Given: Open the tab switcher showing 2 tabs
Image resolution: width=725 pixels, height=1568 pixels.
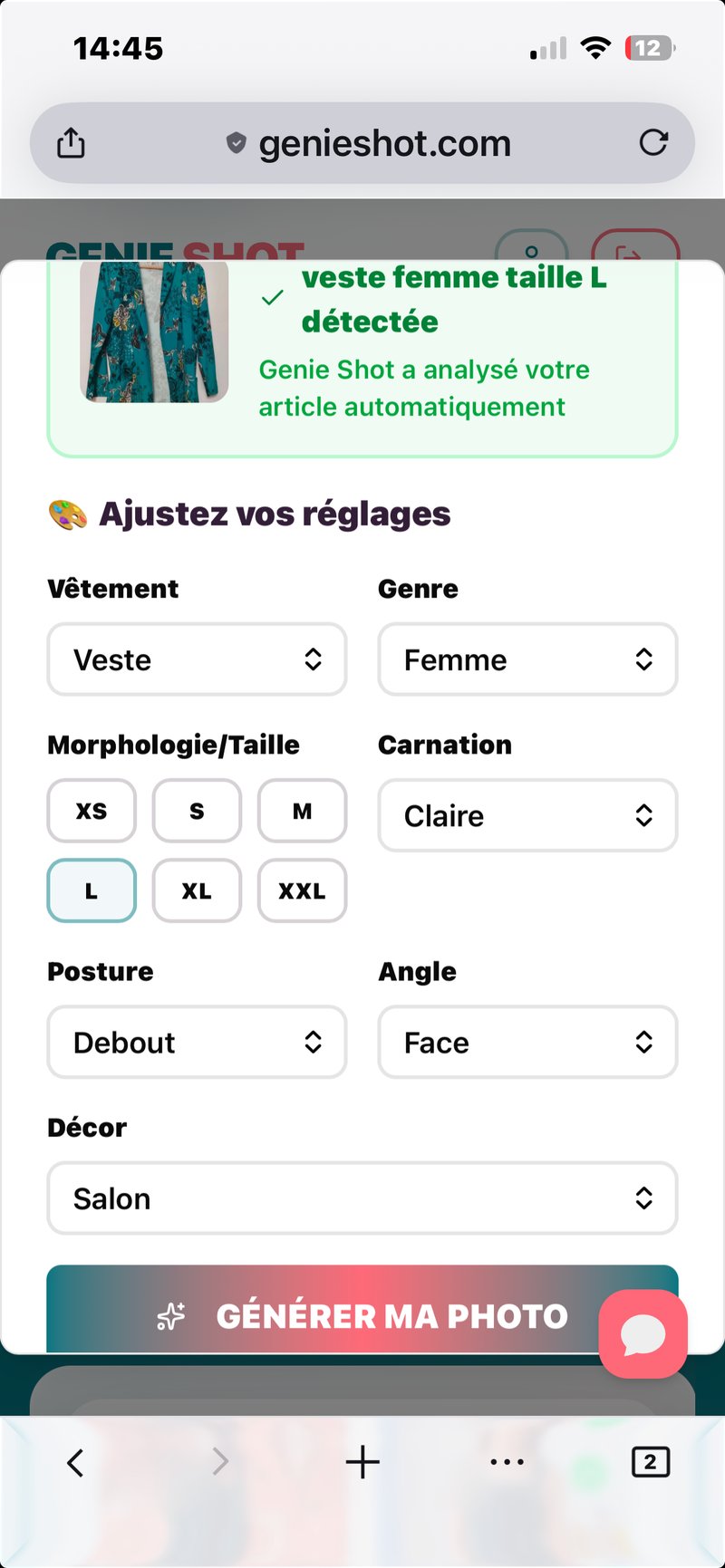Looking at the screenshot, I should coord(651,1461).
